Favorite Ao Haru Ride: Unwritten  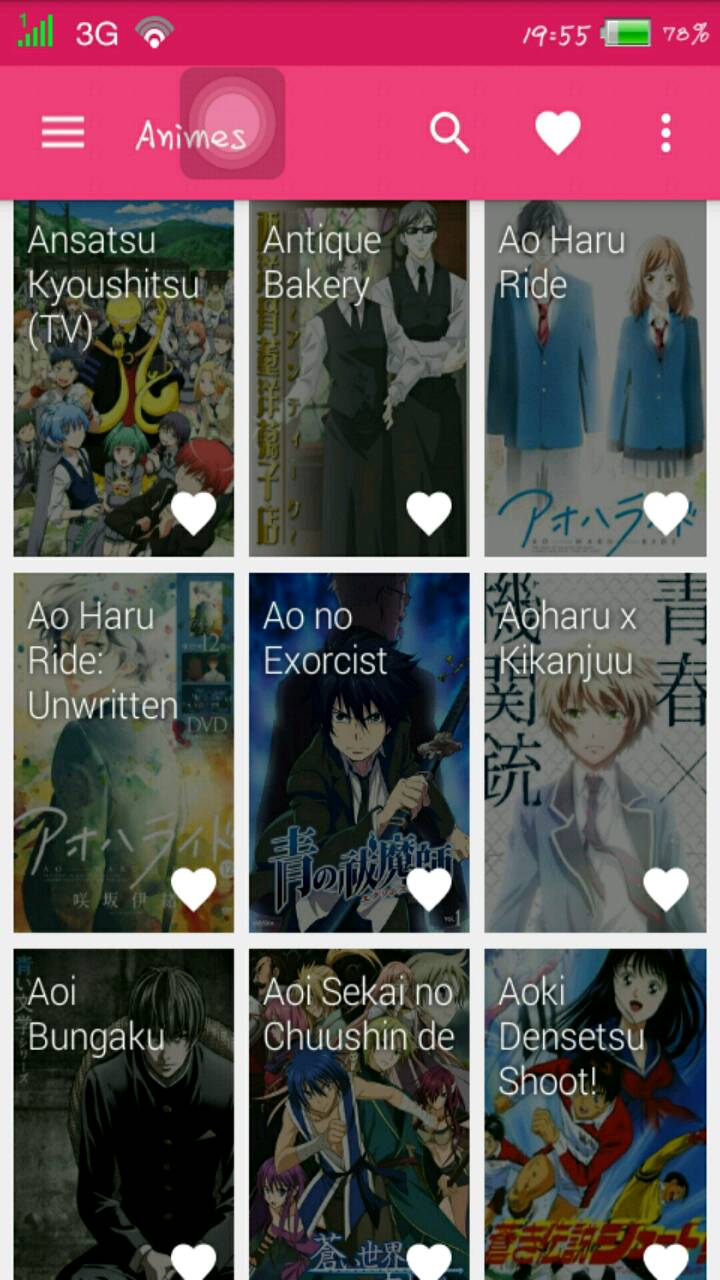pyautogui.click(x=193, y=888)
